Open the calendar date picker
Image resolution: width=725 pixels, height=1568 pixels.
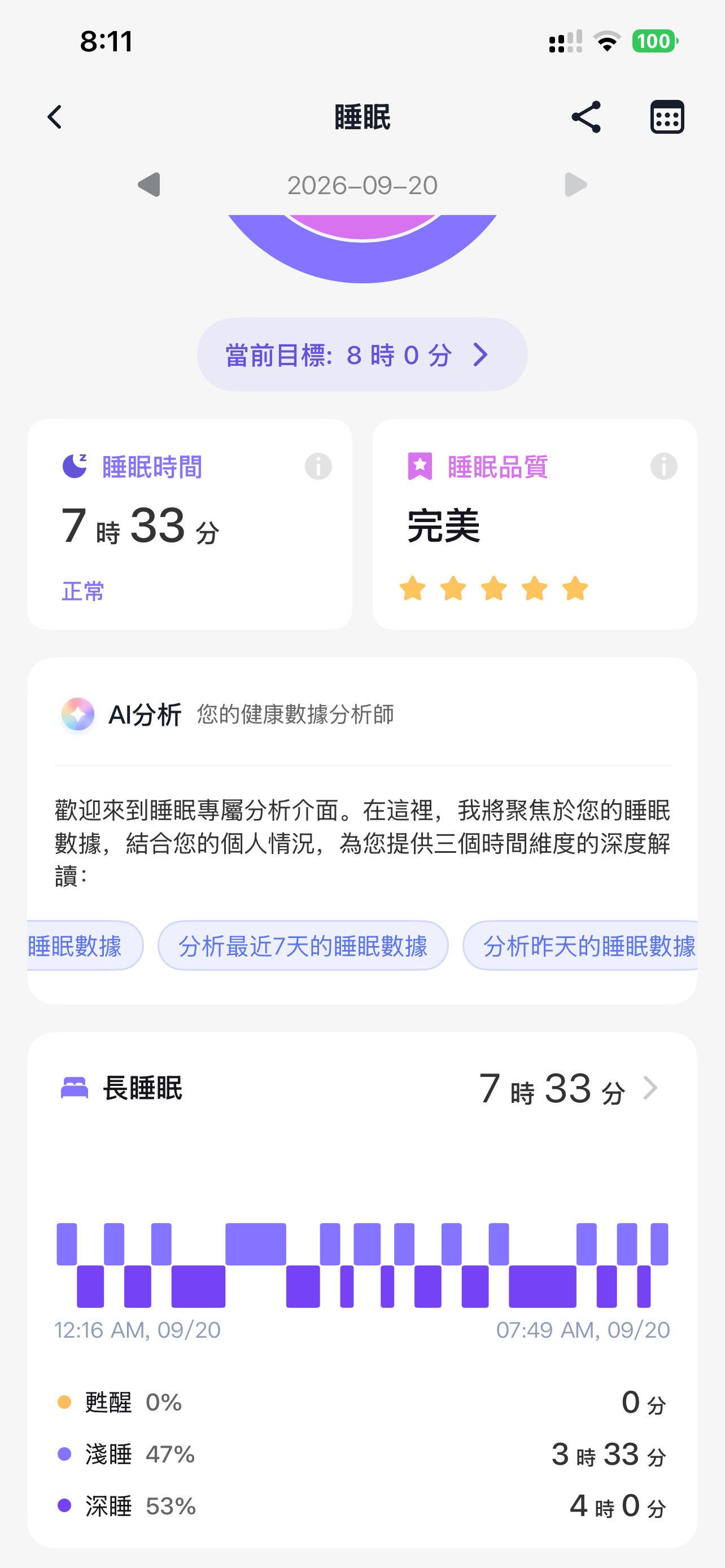click(x=667, y=117)
